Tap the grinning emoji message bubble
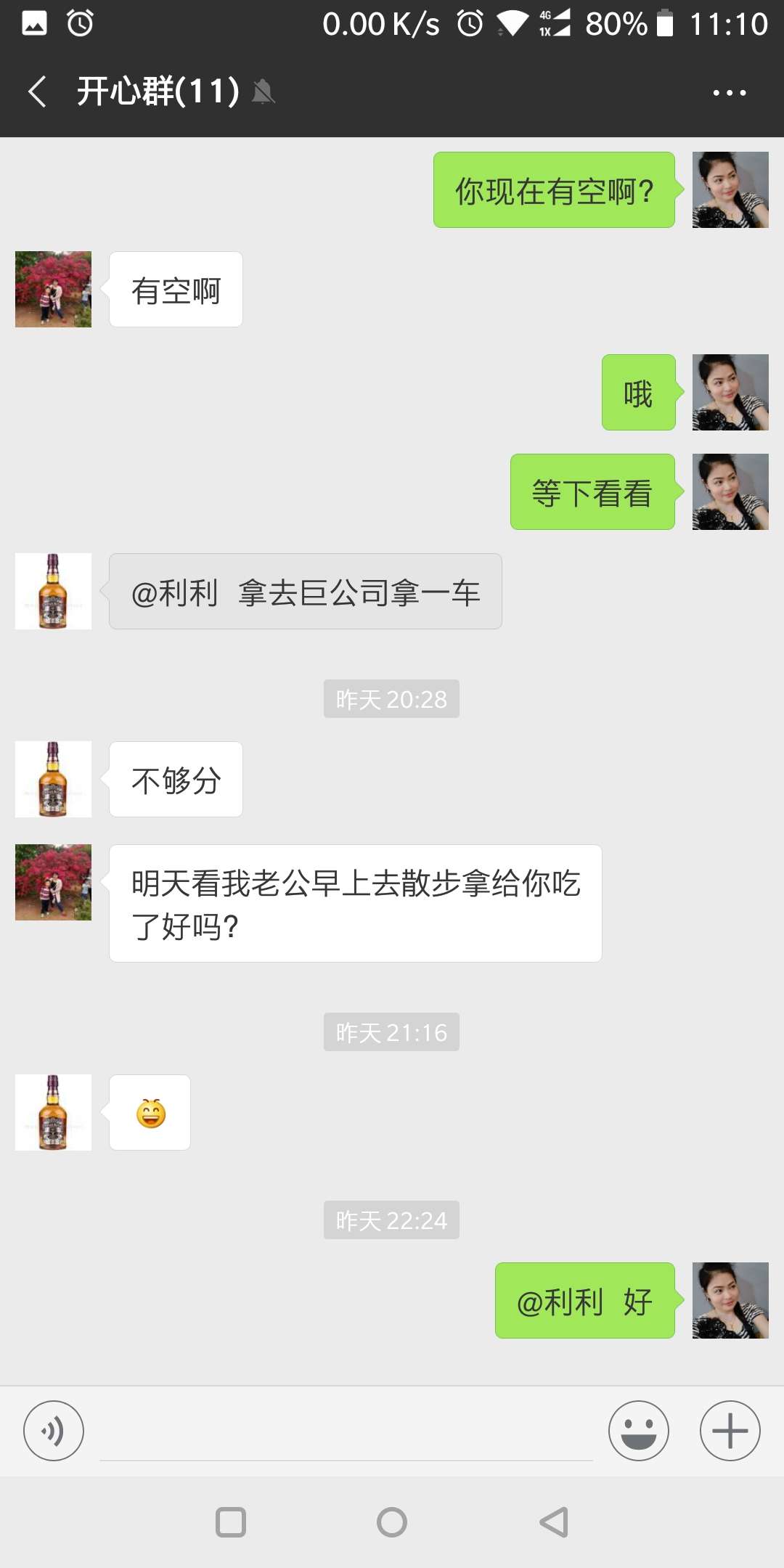The image size is (784, 1568). [x=149, y=1112]
